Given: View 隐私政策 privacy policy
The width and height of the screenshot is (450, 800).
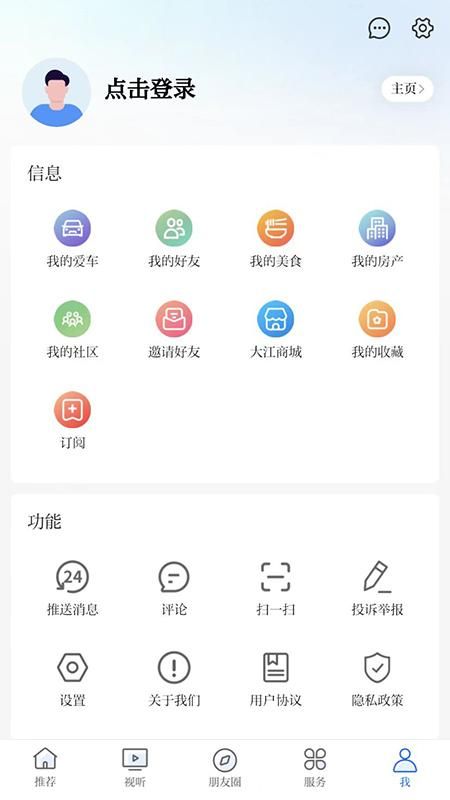Looking at the screenshot, I should click(377, 679).
